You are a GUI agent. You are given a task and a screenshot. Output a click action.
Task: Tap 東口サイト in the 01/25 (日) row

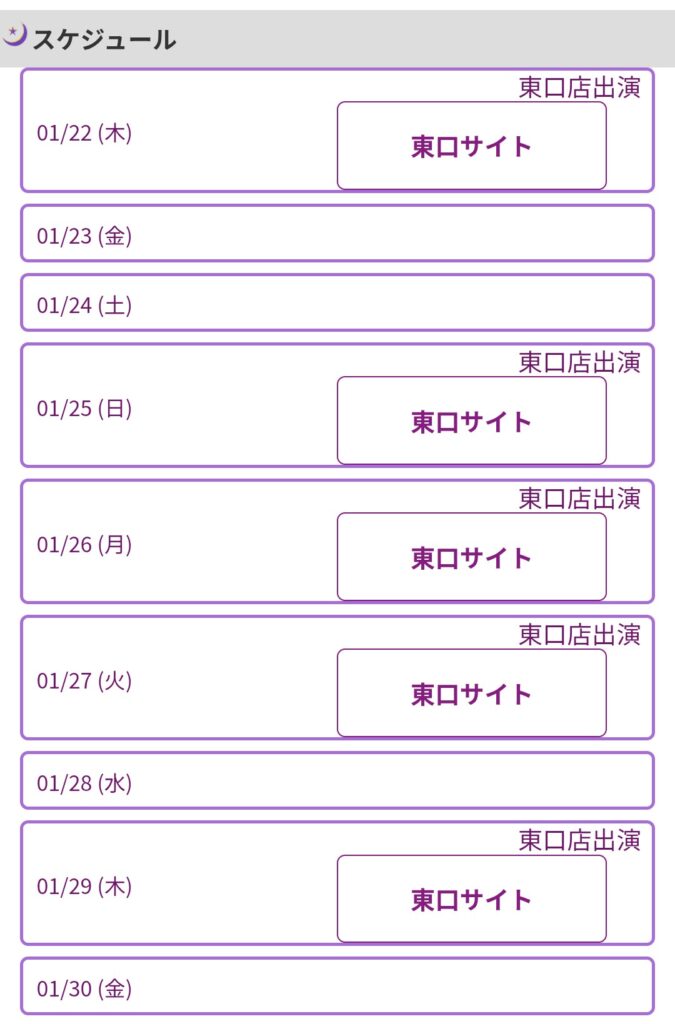tap(471, 421)
